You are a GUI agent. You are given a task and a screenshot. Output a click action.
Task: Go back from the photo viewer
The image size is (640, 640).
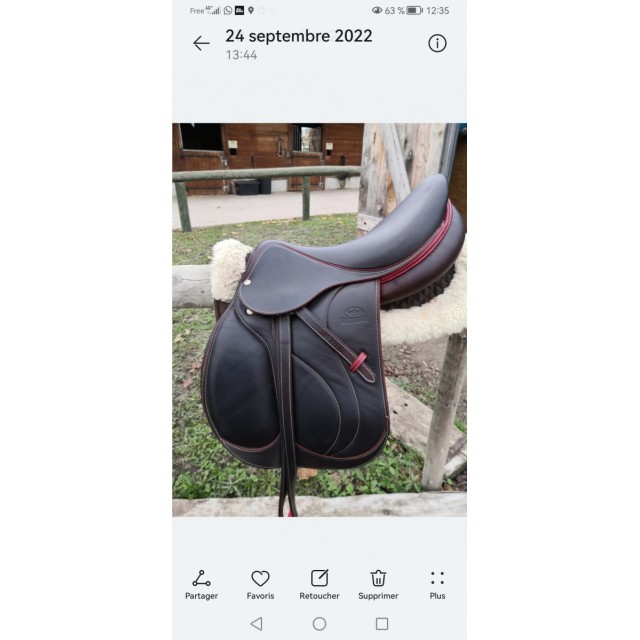(x=201, y=43)
